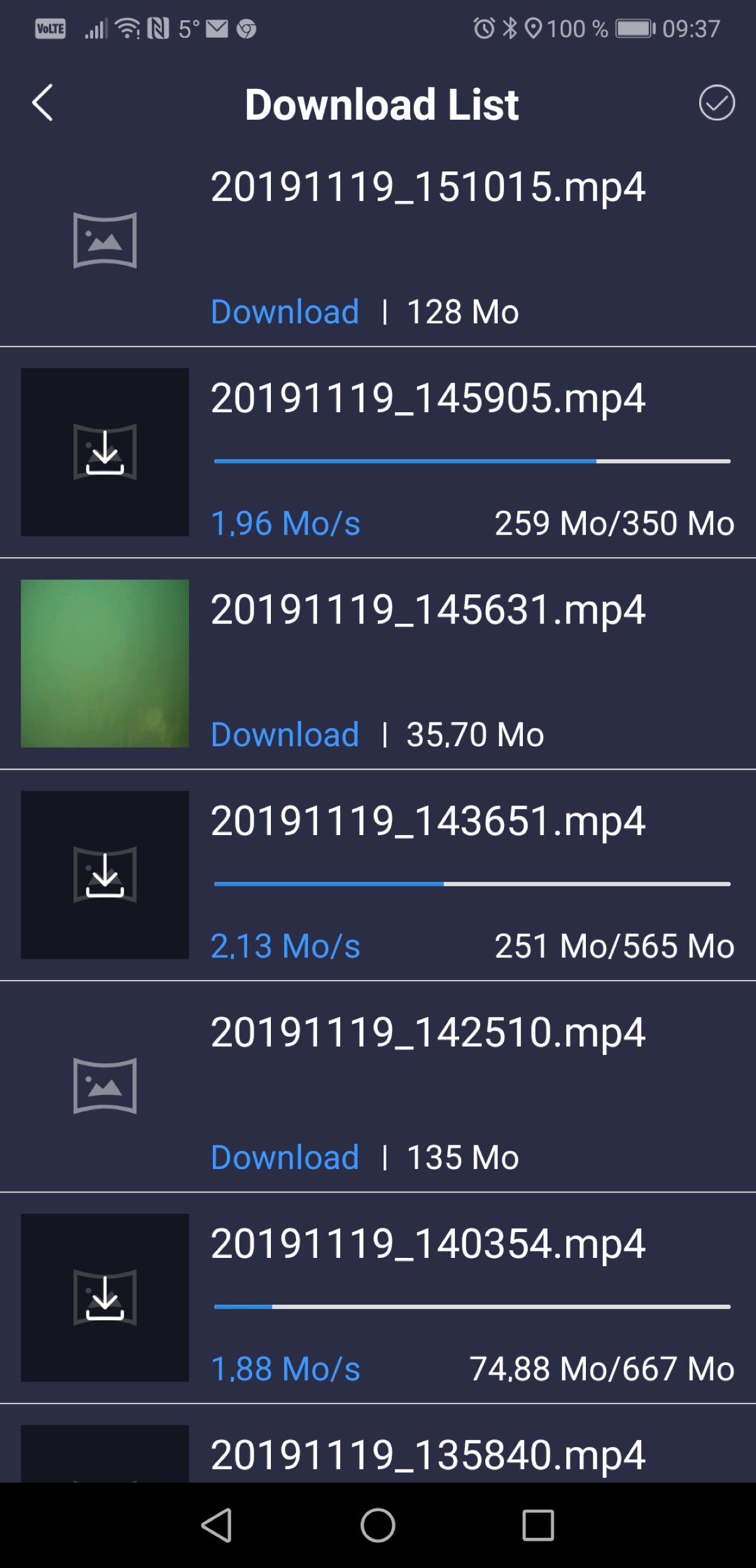This screenshot has height=1568, width=756.
Task: Tap the downloading thumbnail of 20191119_145905.mp4
Action: 105,452
